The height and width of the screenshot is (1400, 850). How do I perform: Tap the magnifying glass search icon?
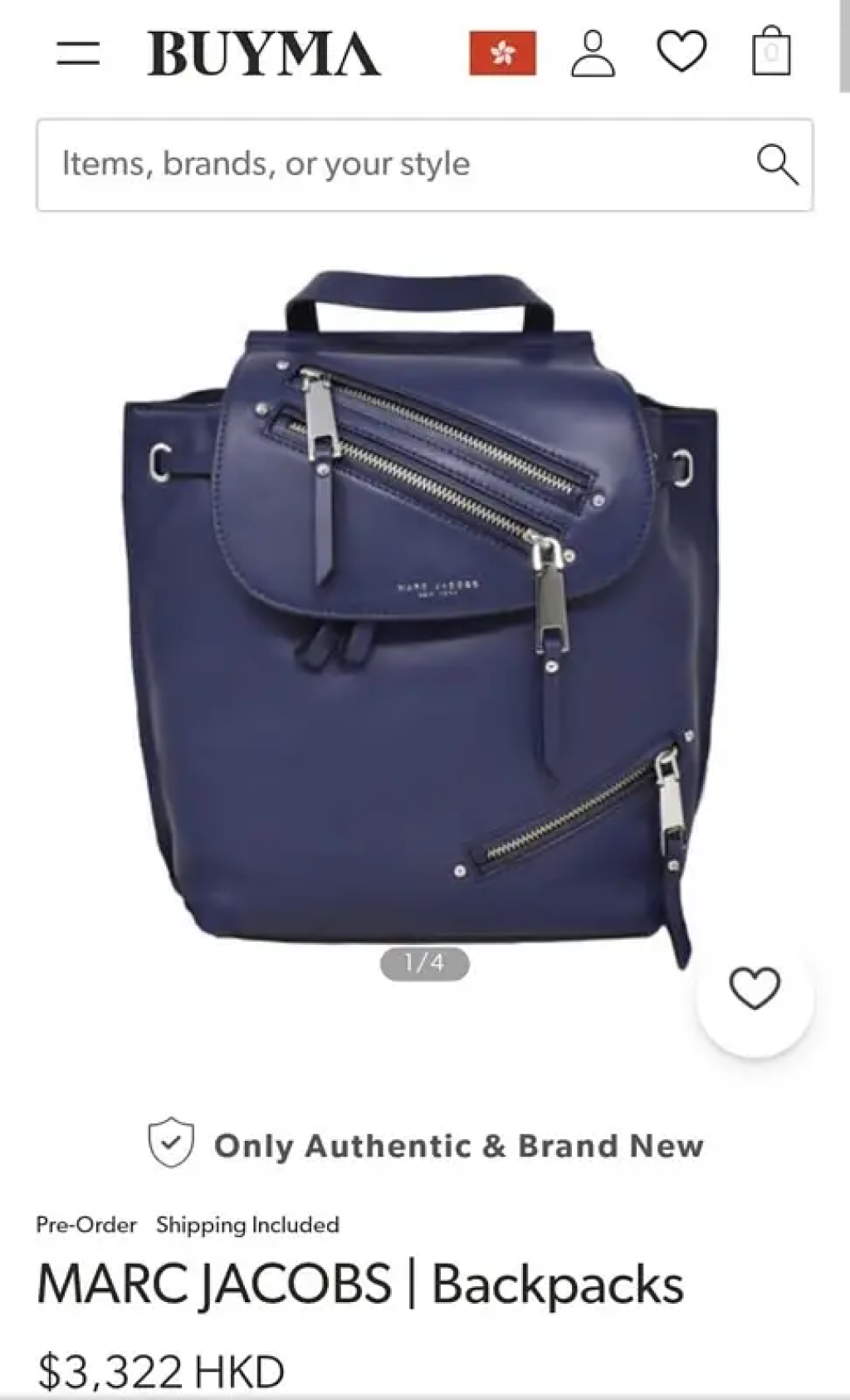(x=777, y=164)
